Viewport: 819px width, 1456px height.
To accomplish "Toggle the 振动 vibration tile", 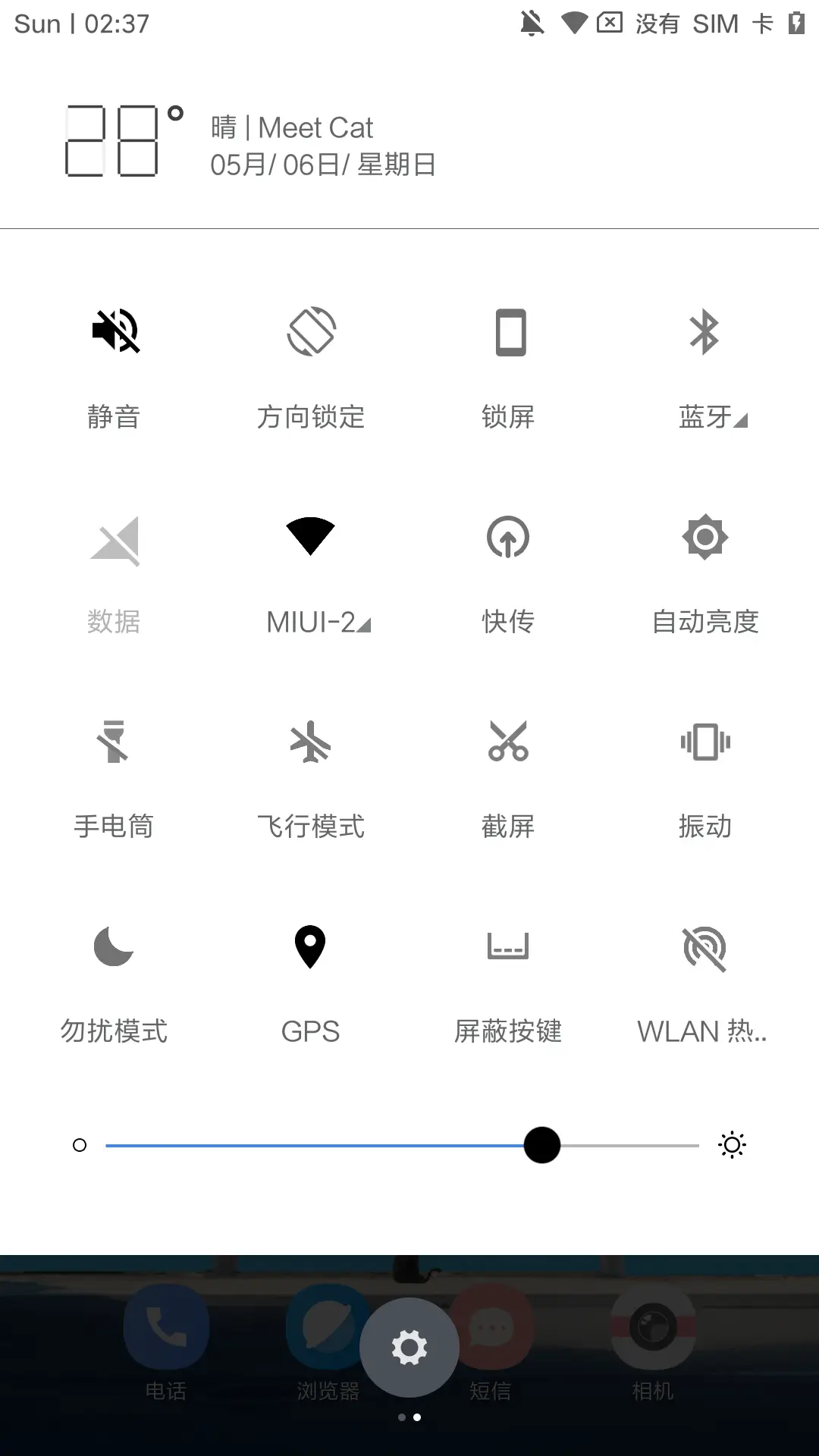I will [705, 742].
